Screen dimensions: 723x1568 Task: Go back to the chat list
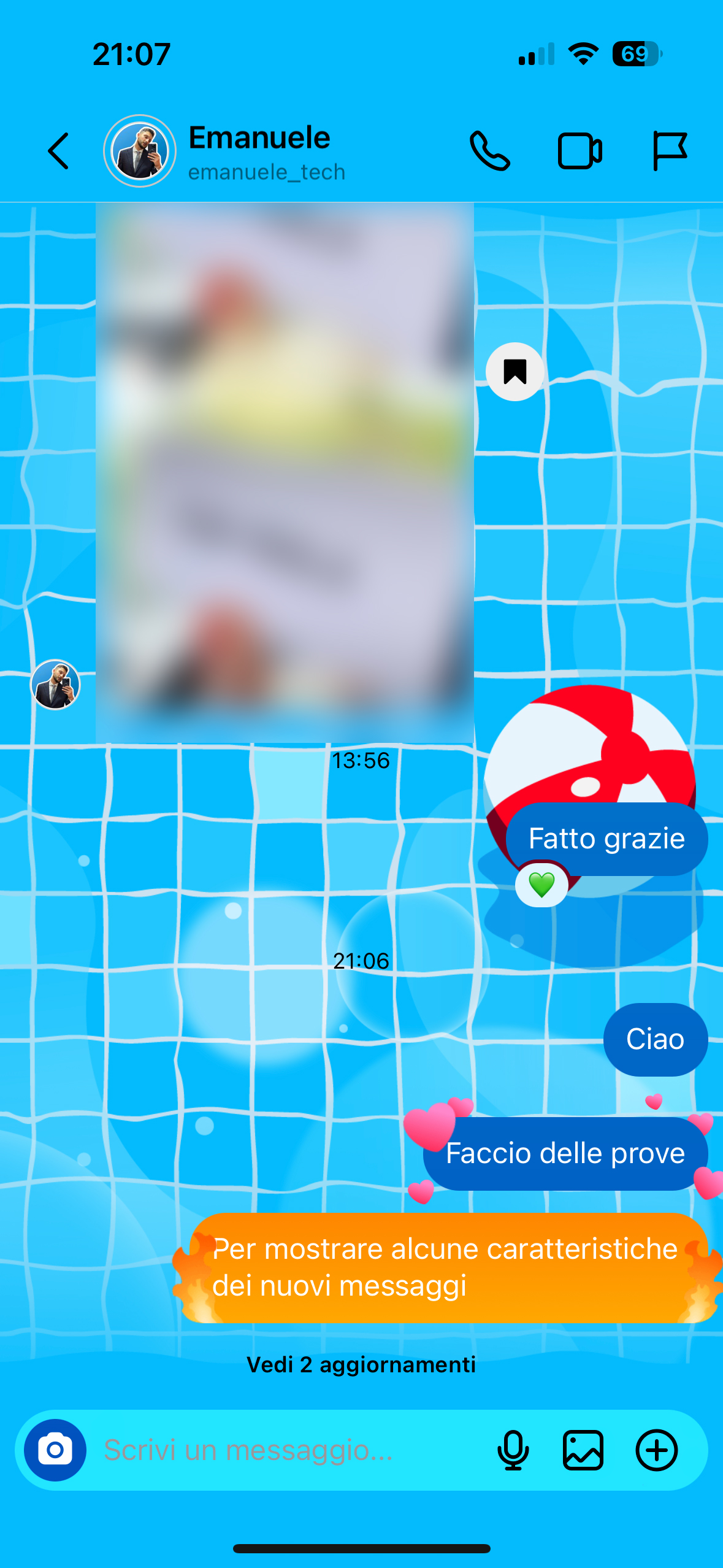point(58,151)
